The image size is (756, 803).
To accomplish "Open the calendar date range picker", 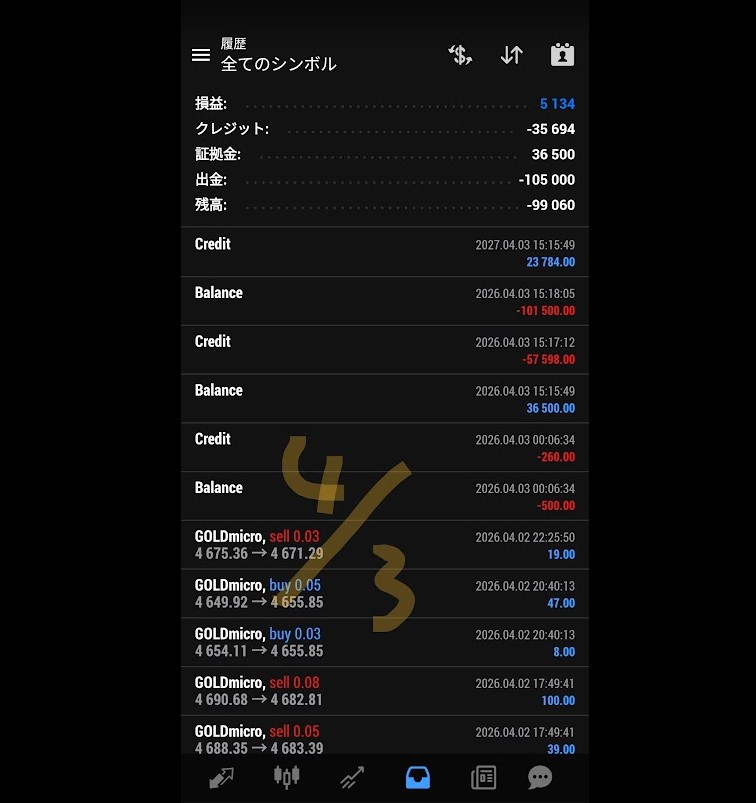I will coord(562,55).
